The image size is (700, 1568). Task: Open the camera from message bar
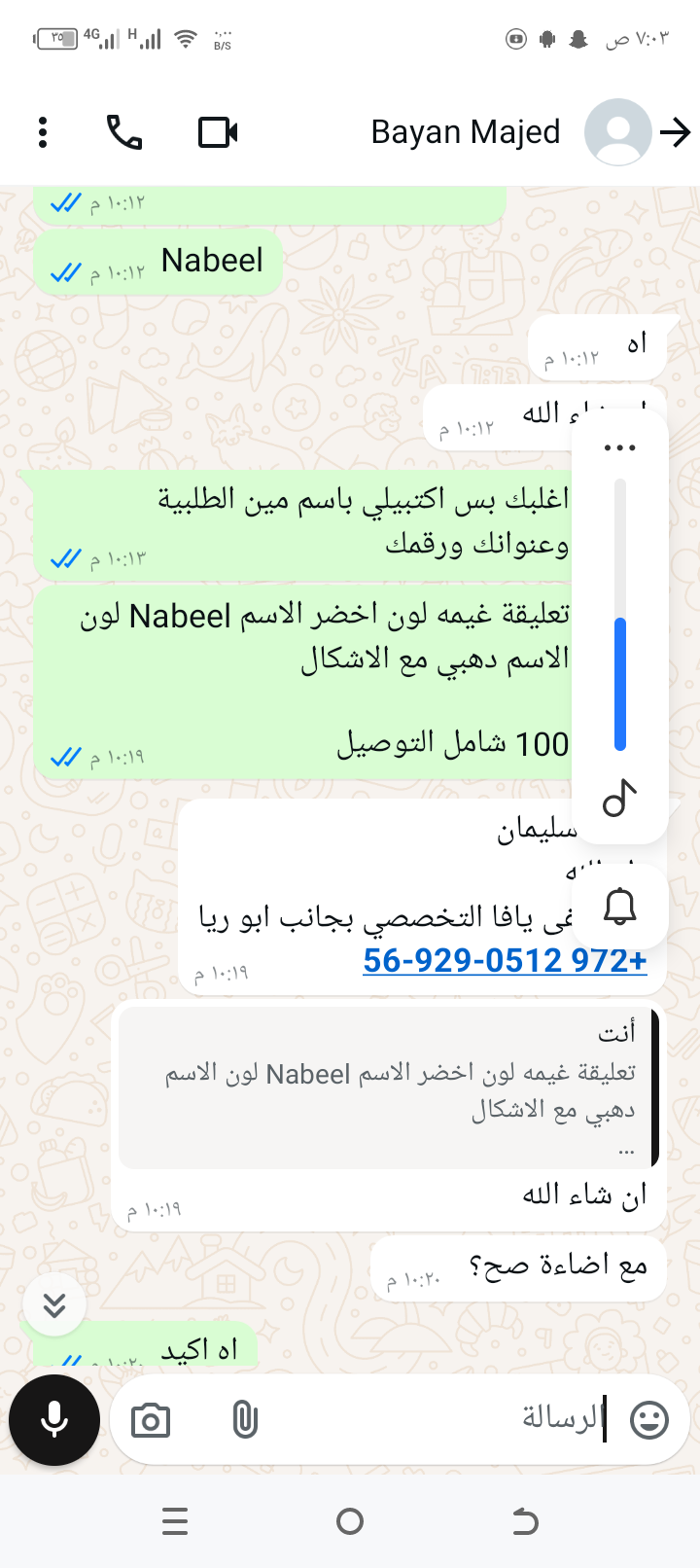point(151,1421)
